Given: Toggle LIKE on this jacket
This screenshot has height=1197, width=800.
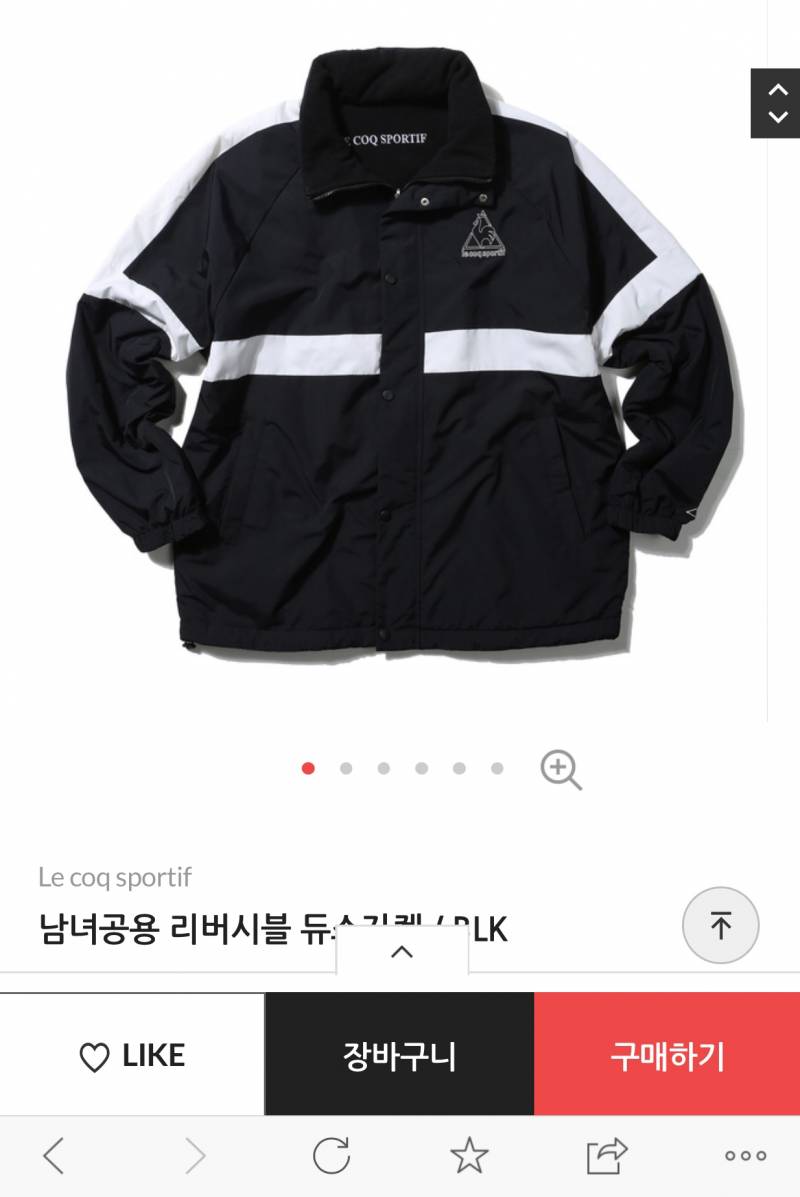Looking at the screenshot, I should pyautogui.click(x=130, y=1056).
